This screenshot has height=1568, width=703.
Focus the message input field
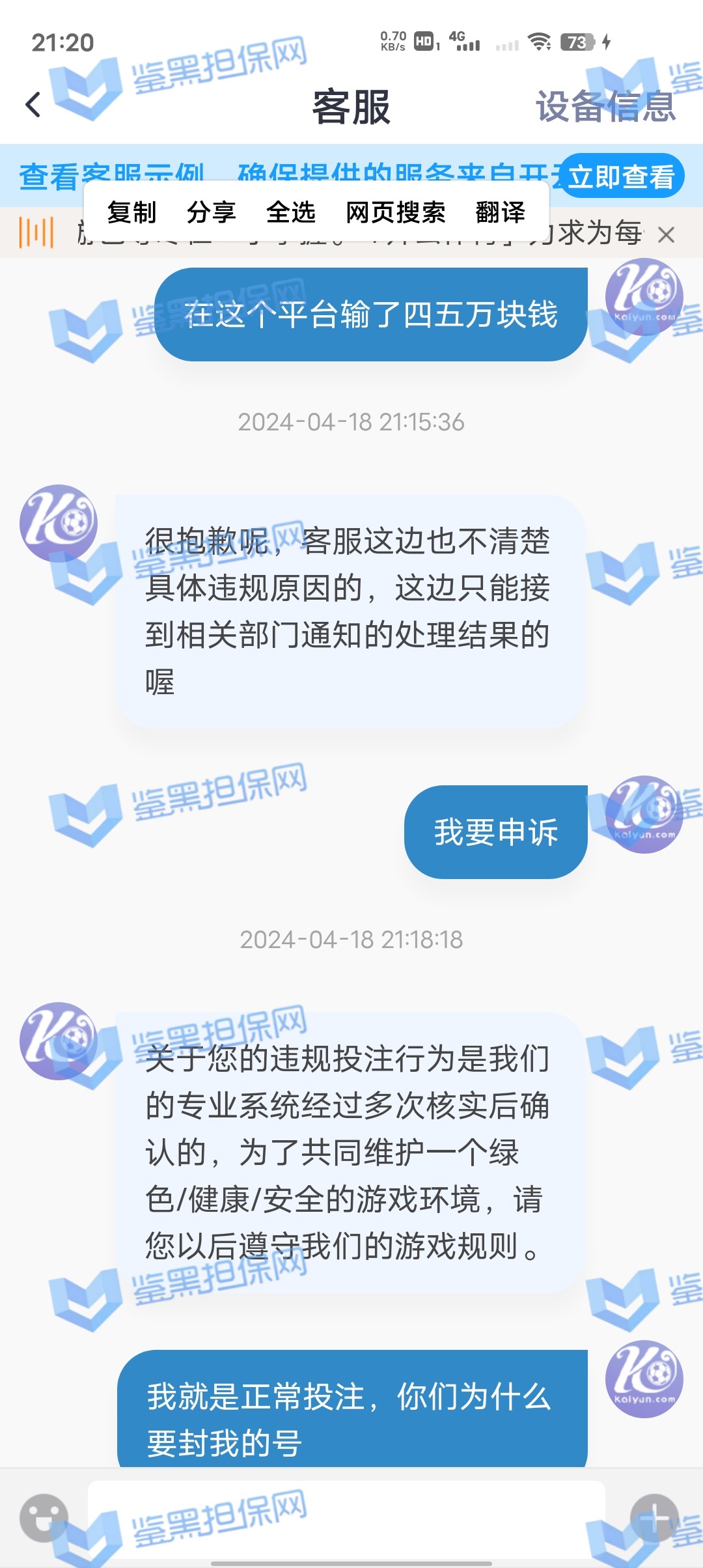coord(345,1519)
